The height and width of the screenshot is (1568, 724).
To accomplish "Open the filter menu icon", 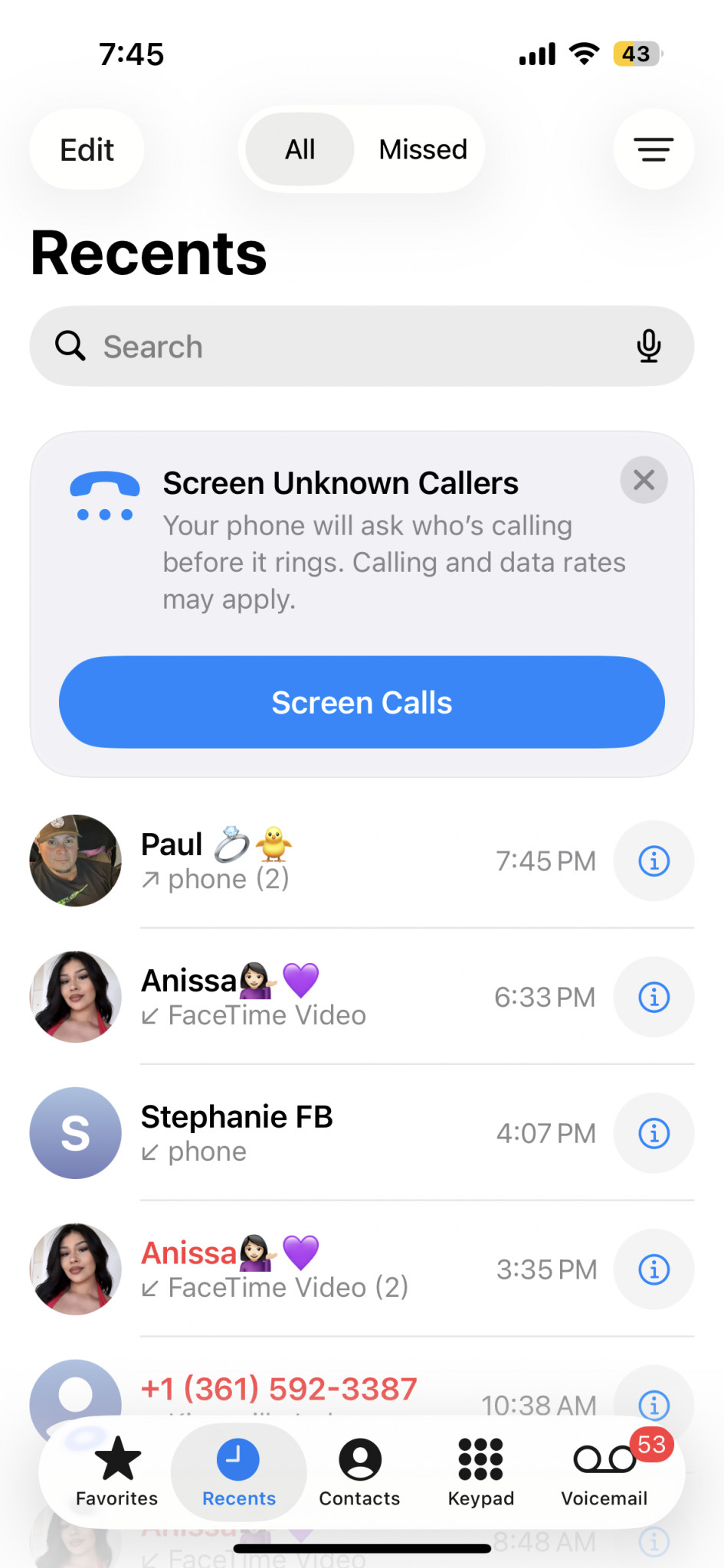I will click(653, 149).
